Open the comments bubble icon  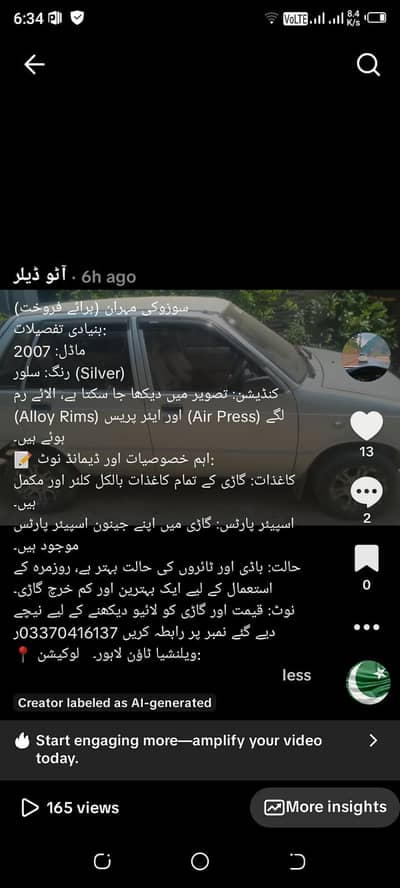click(367, 492)
